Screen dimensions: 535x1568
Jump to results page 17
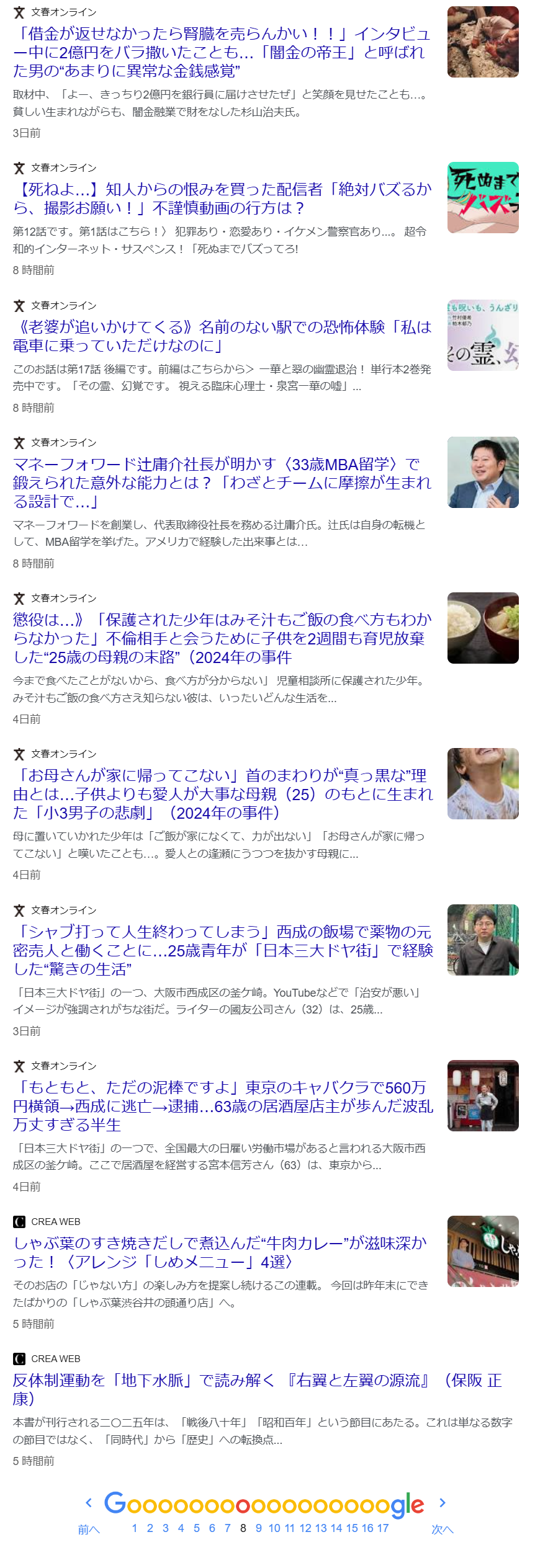pyautogui.click(x=383, y=1528)
